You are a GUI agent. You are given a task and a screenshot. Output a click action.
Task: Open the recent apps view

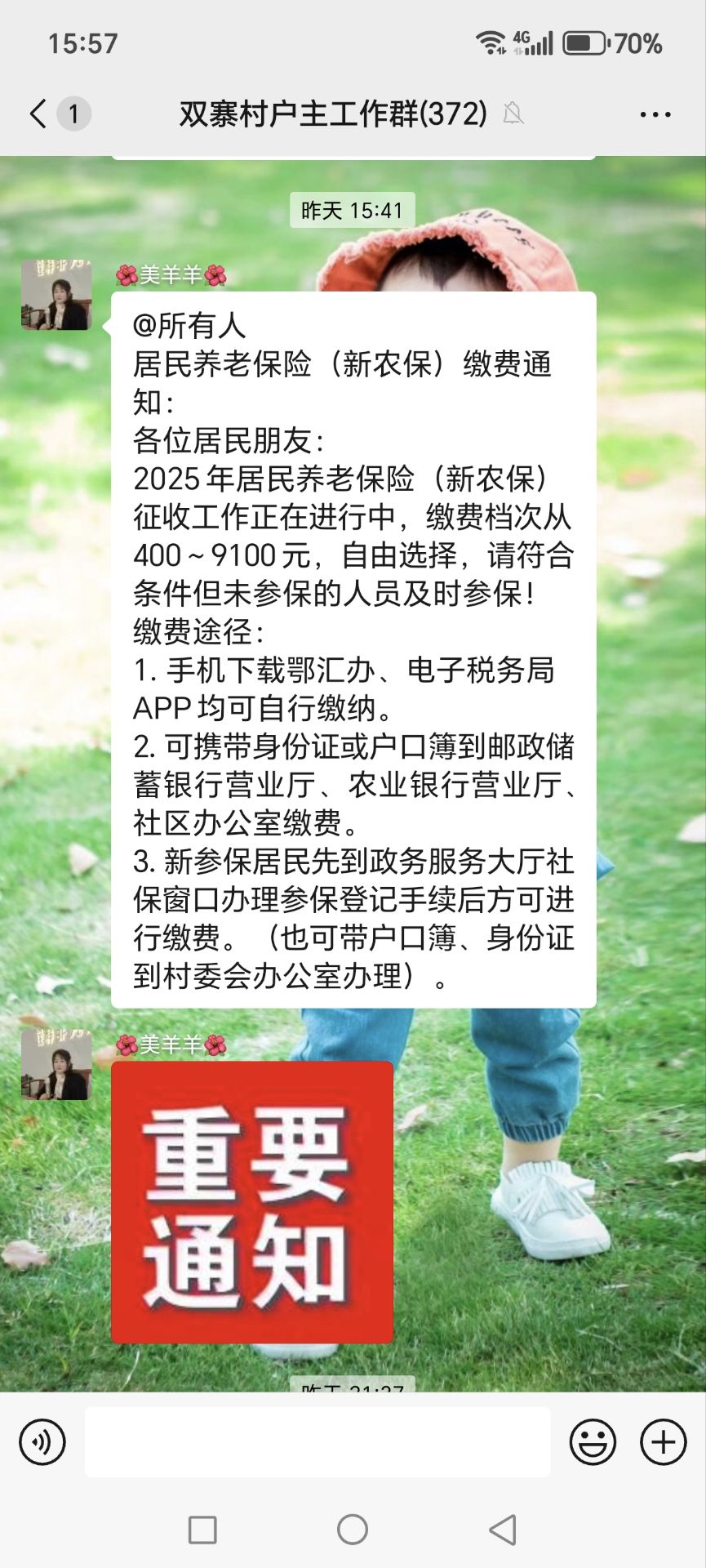click(202, 1530)
